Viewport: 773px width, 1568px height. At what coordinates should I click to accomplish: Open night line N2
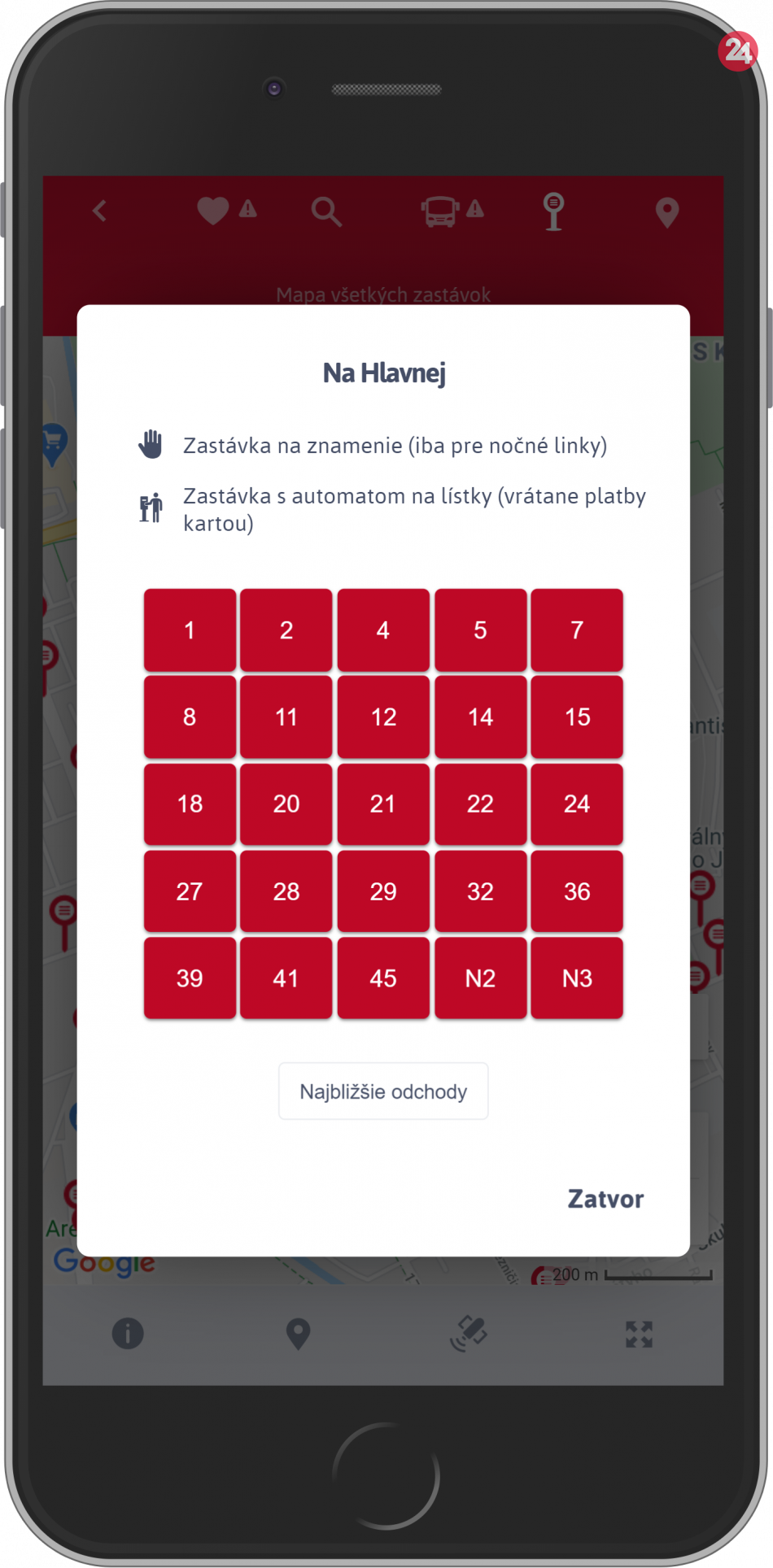pos(480,978)
